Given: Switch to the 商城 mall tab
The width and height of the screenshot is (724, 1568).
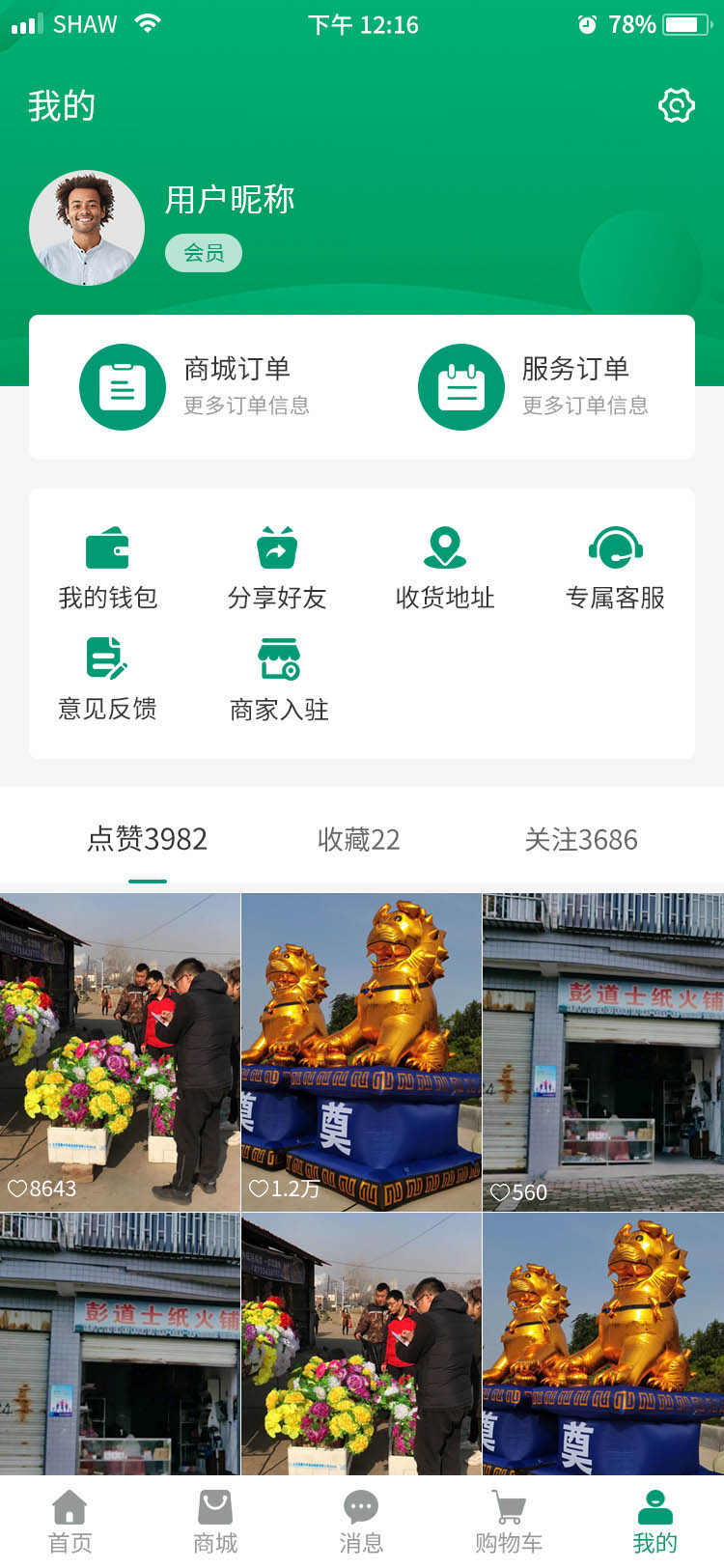Looking at the screenshot, I should pos(215,1522).
